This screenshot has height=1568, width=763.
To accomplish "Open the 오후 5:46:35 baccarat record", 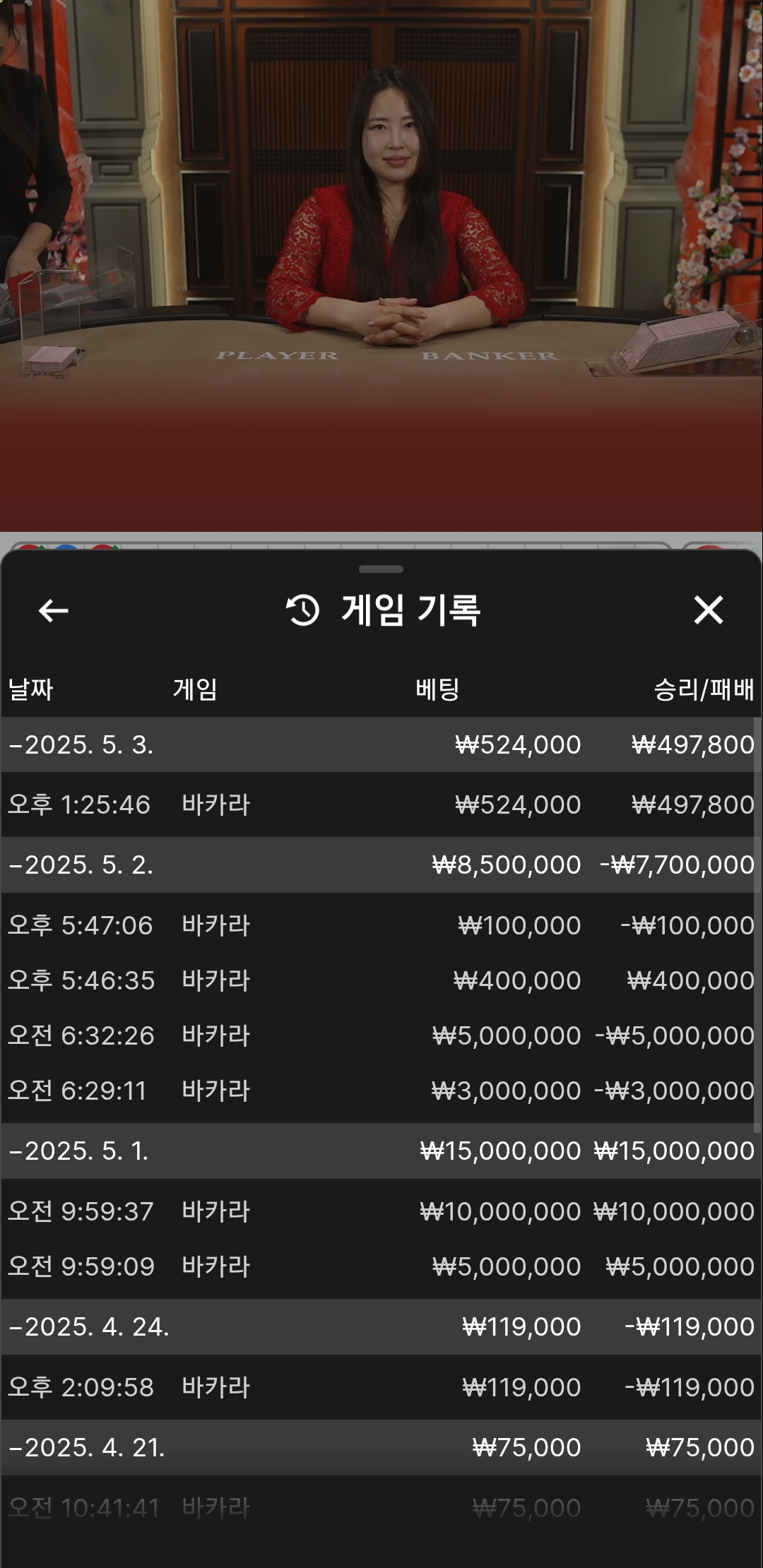I will (380, 980).
